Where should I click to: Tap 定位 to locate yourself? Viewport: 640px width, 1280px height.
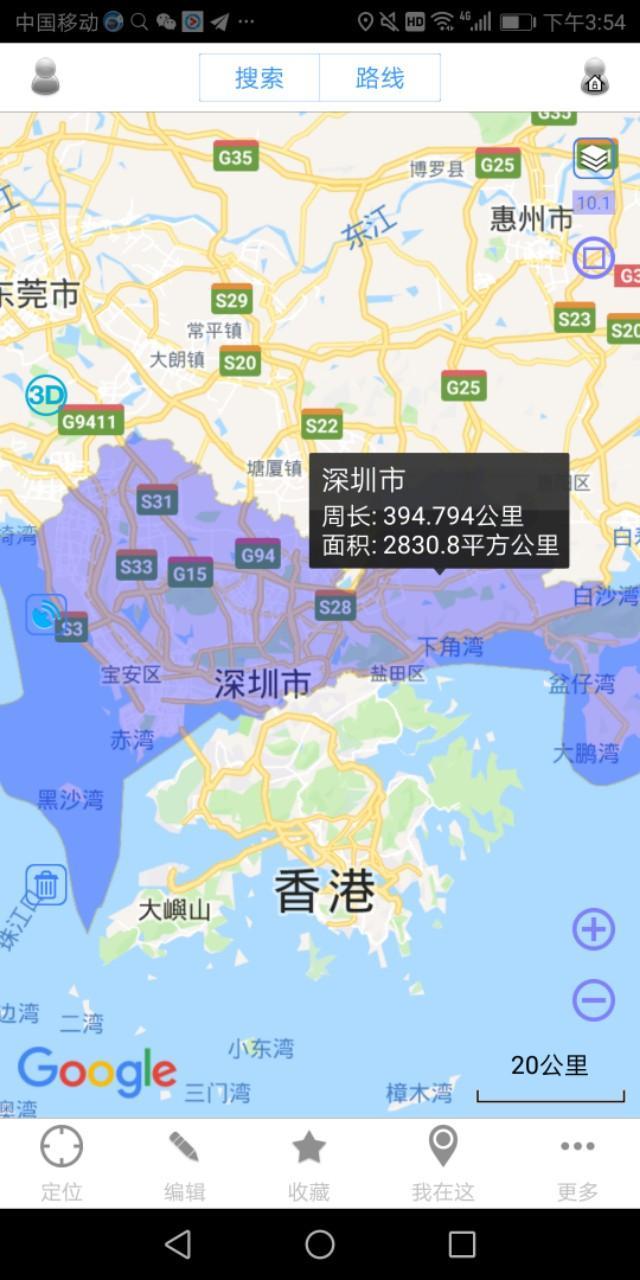(61, 1163)
